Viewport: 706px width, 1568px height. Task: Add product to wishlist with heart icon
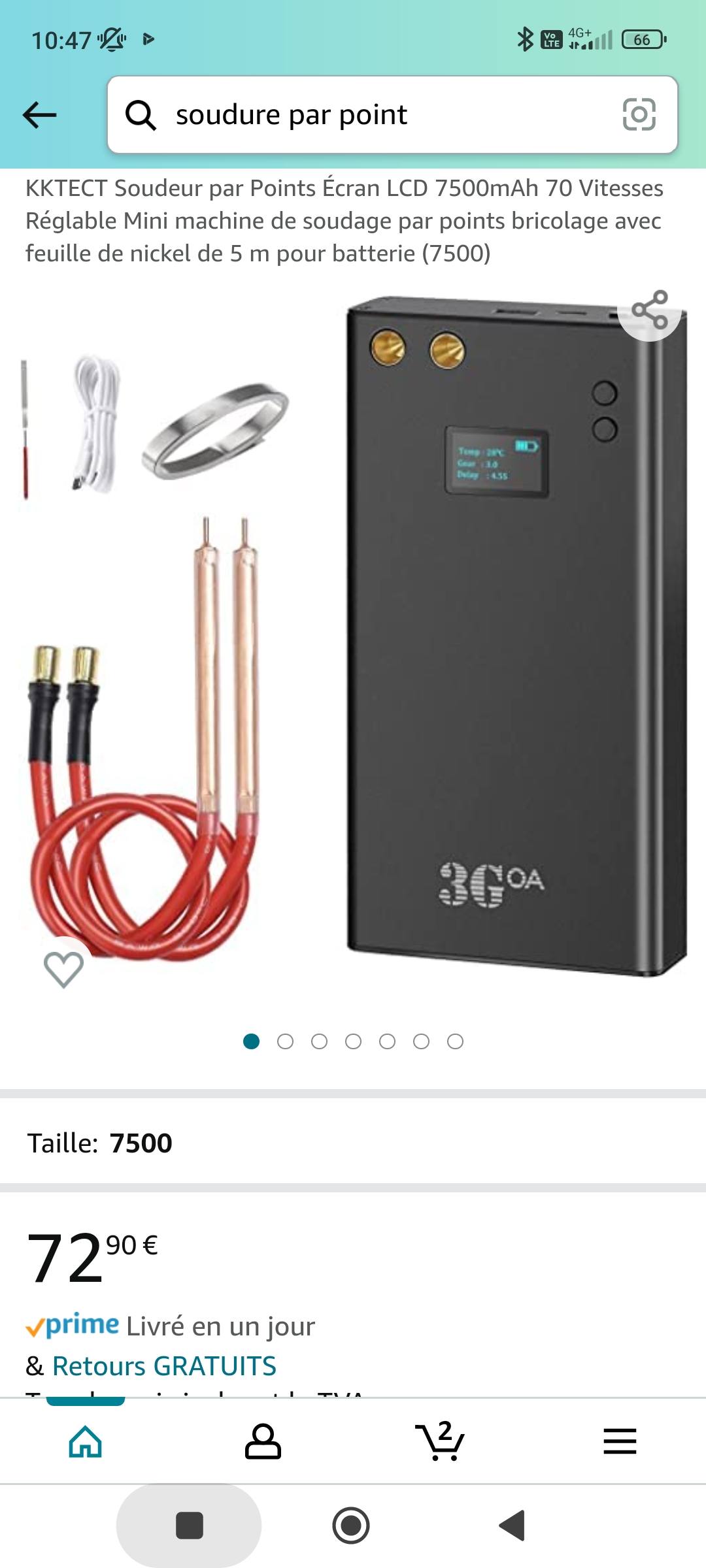pos(63,969)
